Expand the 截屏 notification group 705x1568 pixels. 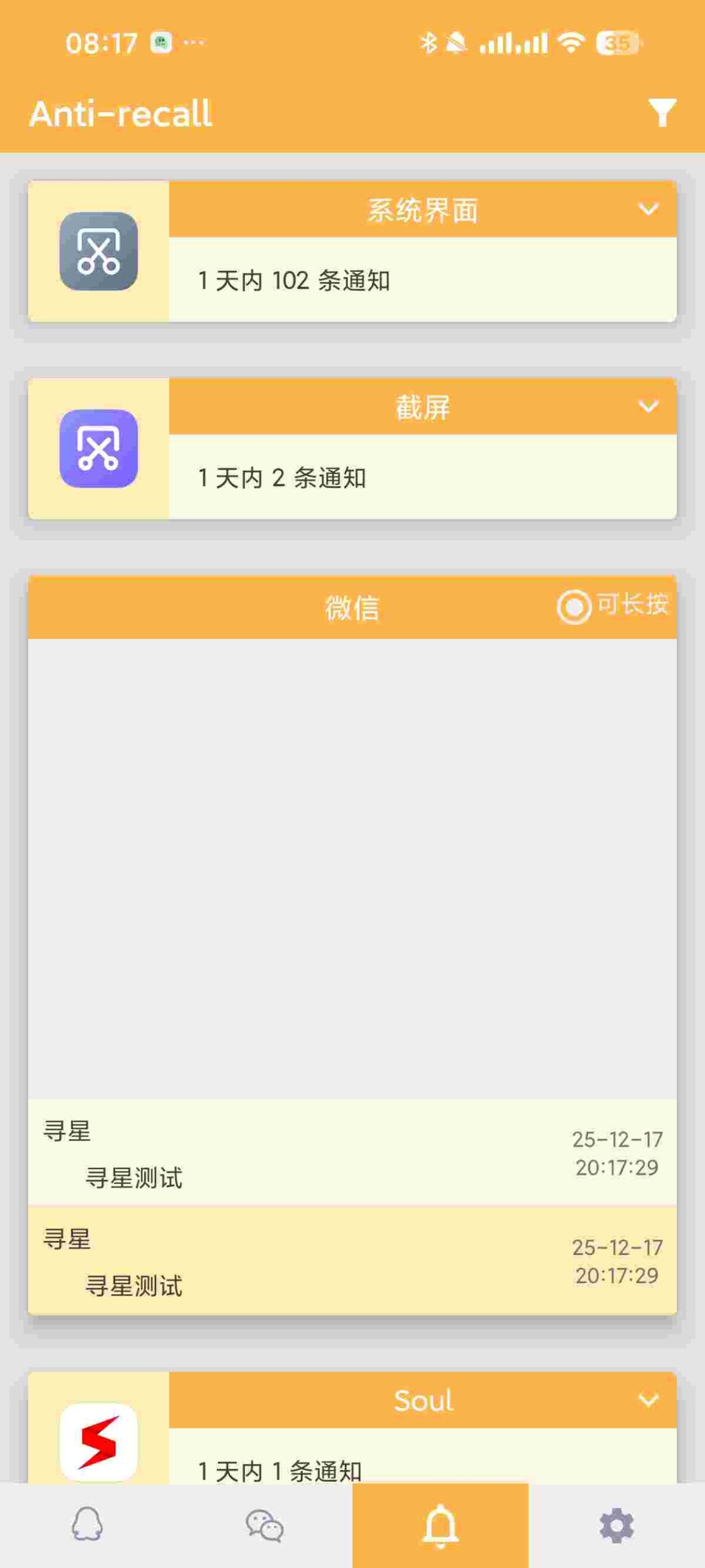tap(648, 407)
